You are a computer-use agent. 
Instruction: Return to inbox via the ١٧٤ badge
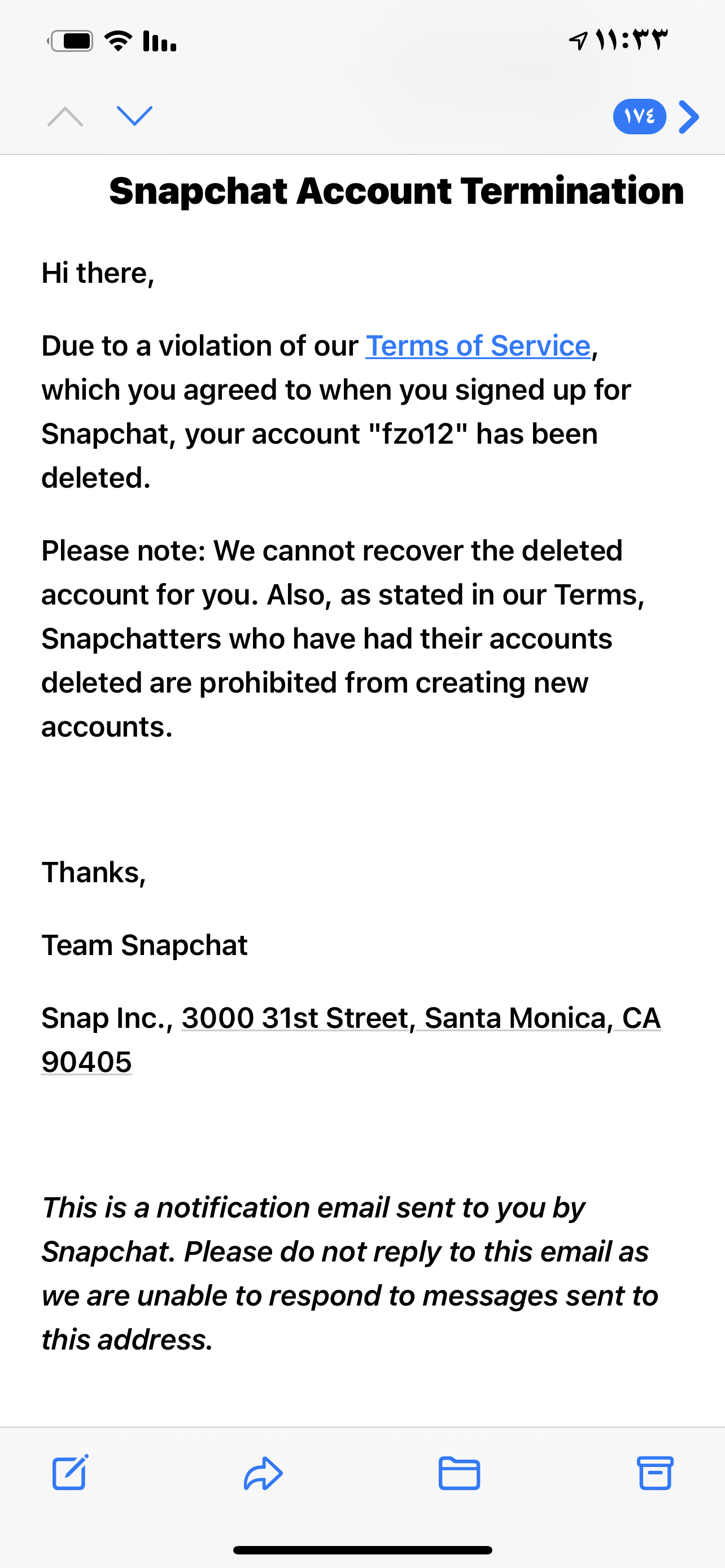(x=656, y=116)
